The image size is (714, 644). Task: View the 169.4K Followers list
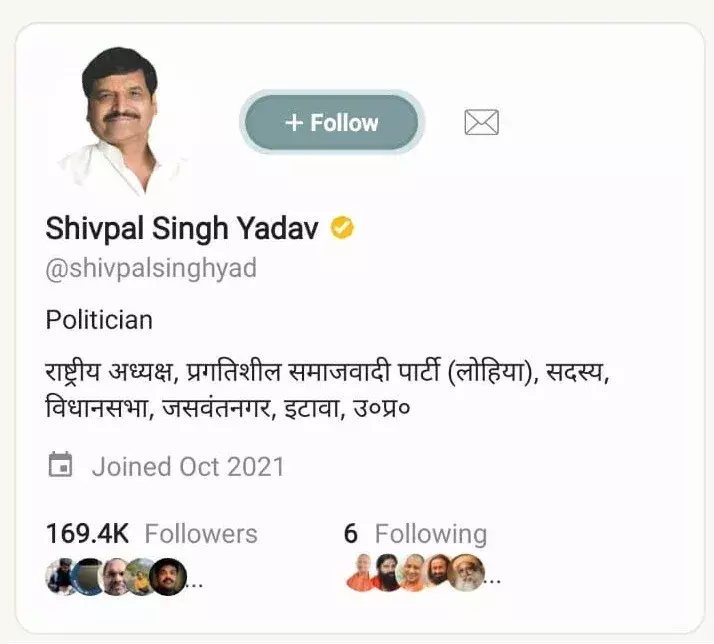click(152, 534)
